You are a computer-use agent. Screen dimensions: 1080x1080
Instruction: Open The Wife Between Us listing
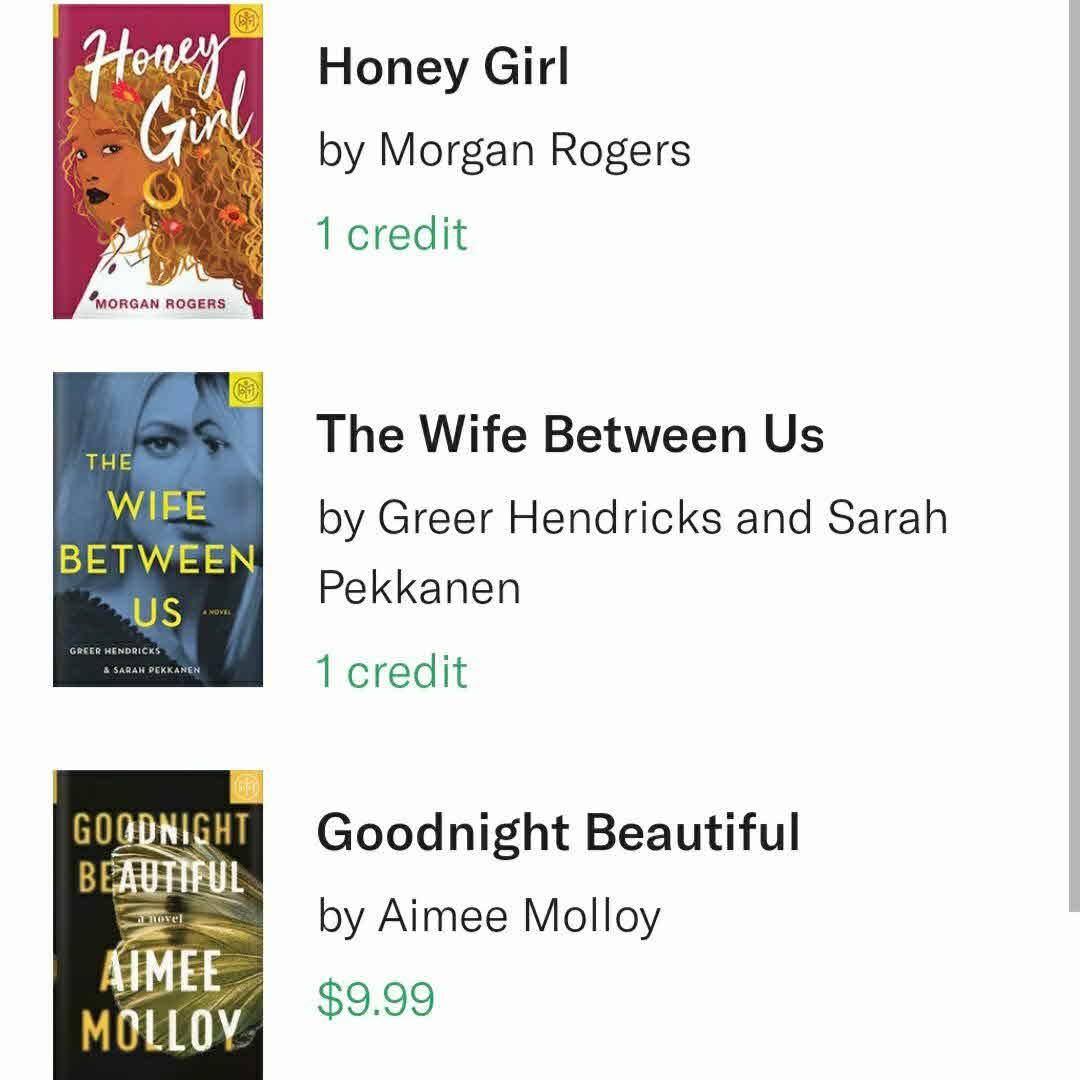[570, 435]
